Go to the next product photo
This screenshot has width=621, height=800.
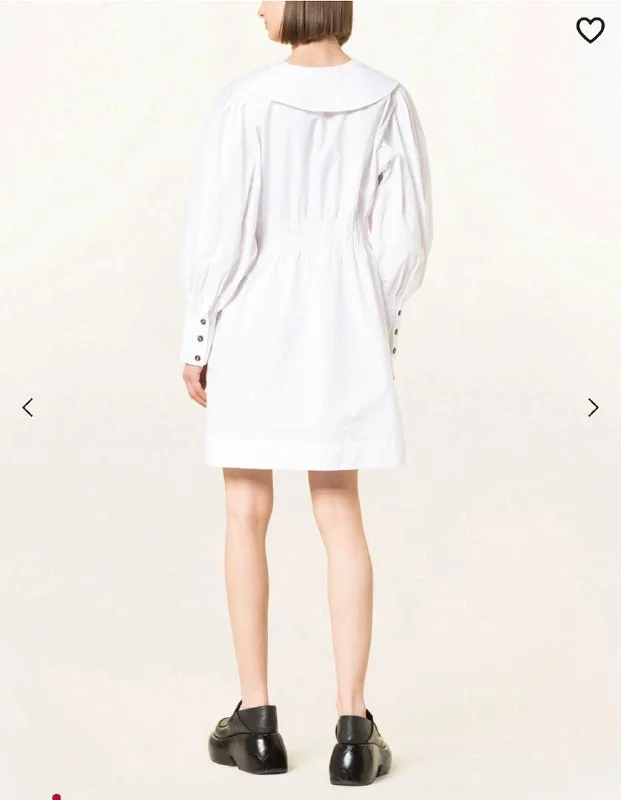pyautogui.click(x=593, y=407)
